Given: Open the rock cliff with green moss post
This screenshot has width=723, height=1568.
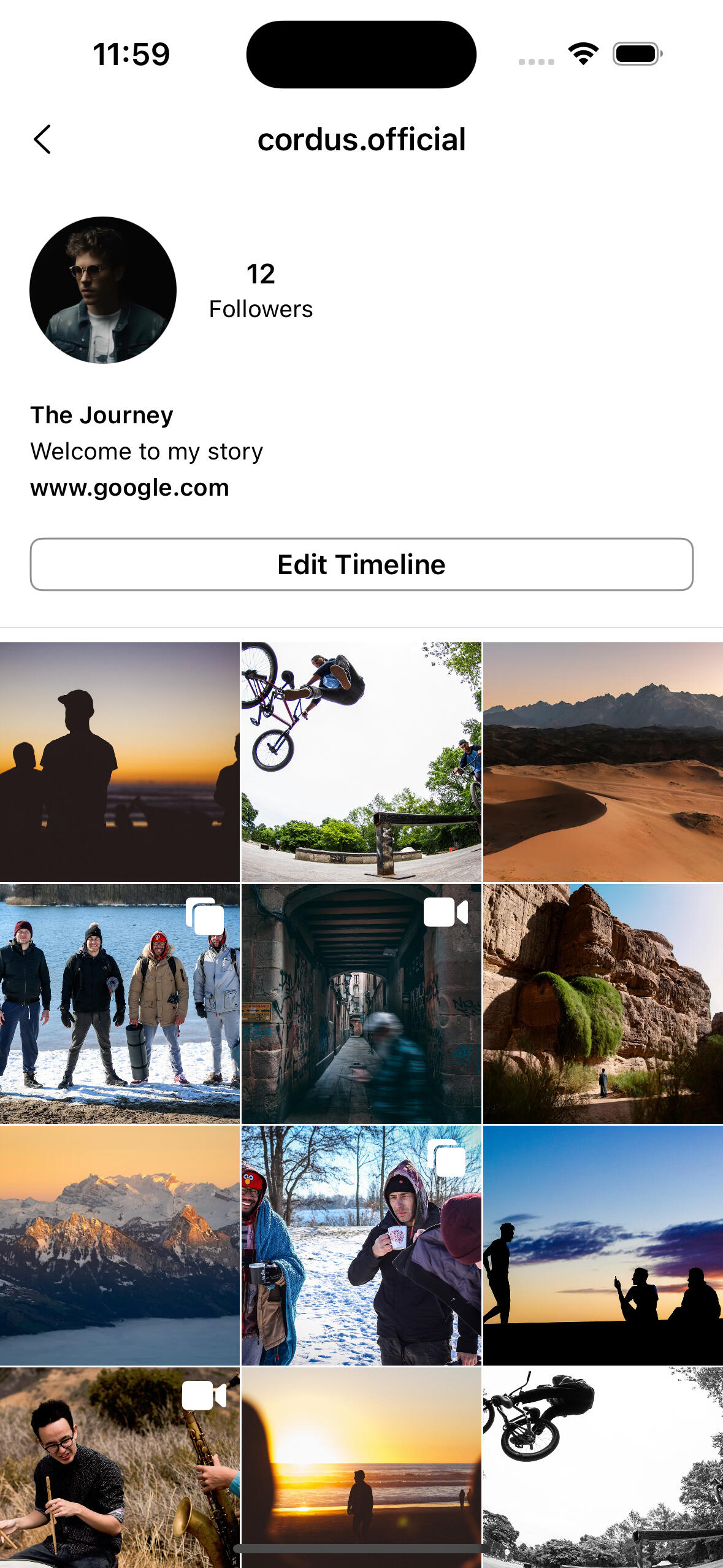Looking at the screenshot, I should [603, 1004].
